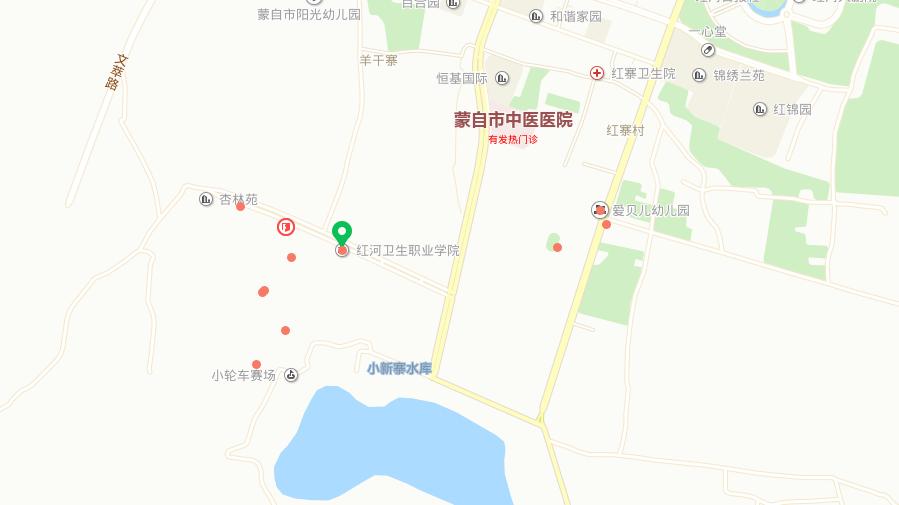Select the 小轮车赛场 point of interest
Viewport: 899px width, 505px height.
[291, 376]
